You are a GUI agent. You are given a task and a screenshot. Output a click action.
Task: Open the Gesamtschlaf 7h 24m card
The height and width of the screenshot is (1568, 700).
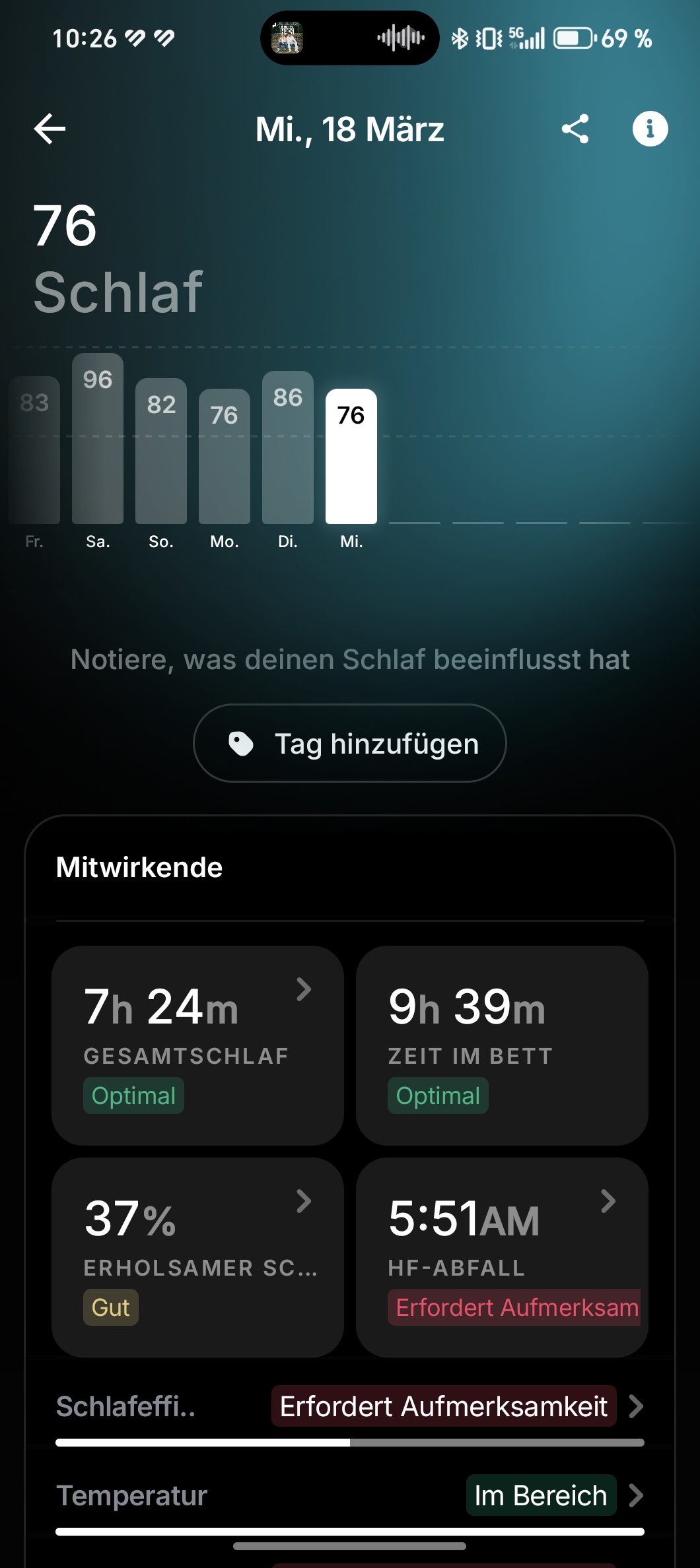pos(197,1045)
